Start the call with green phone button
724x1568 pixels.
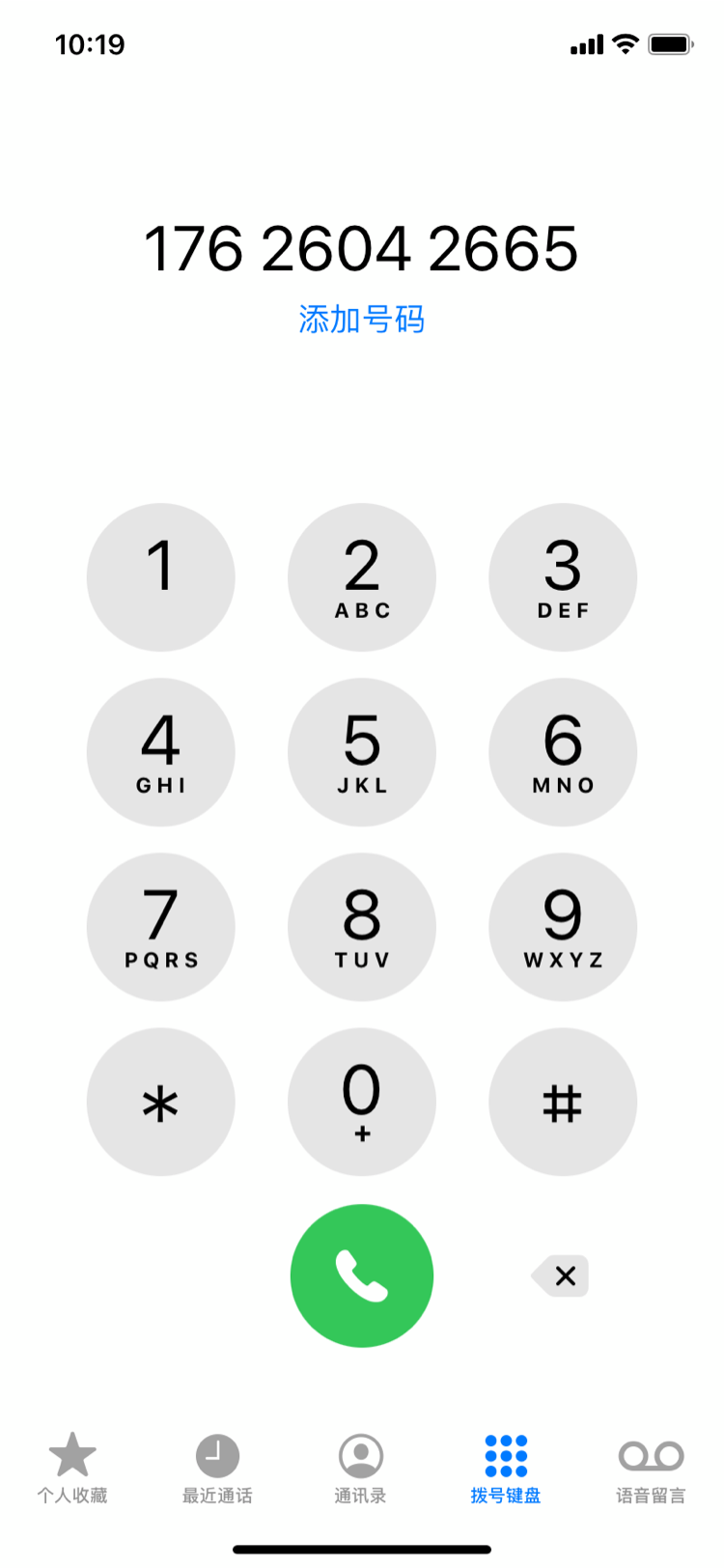pos(362,1275)
